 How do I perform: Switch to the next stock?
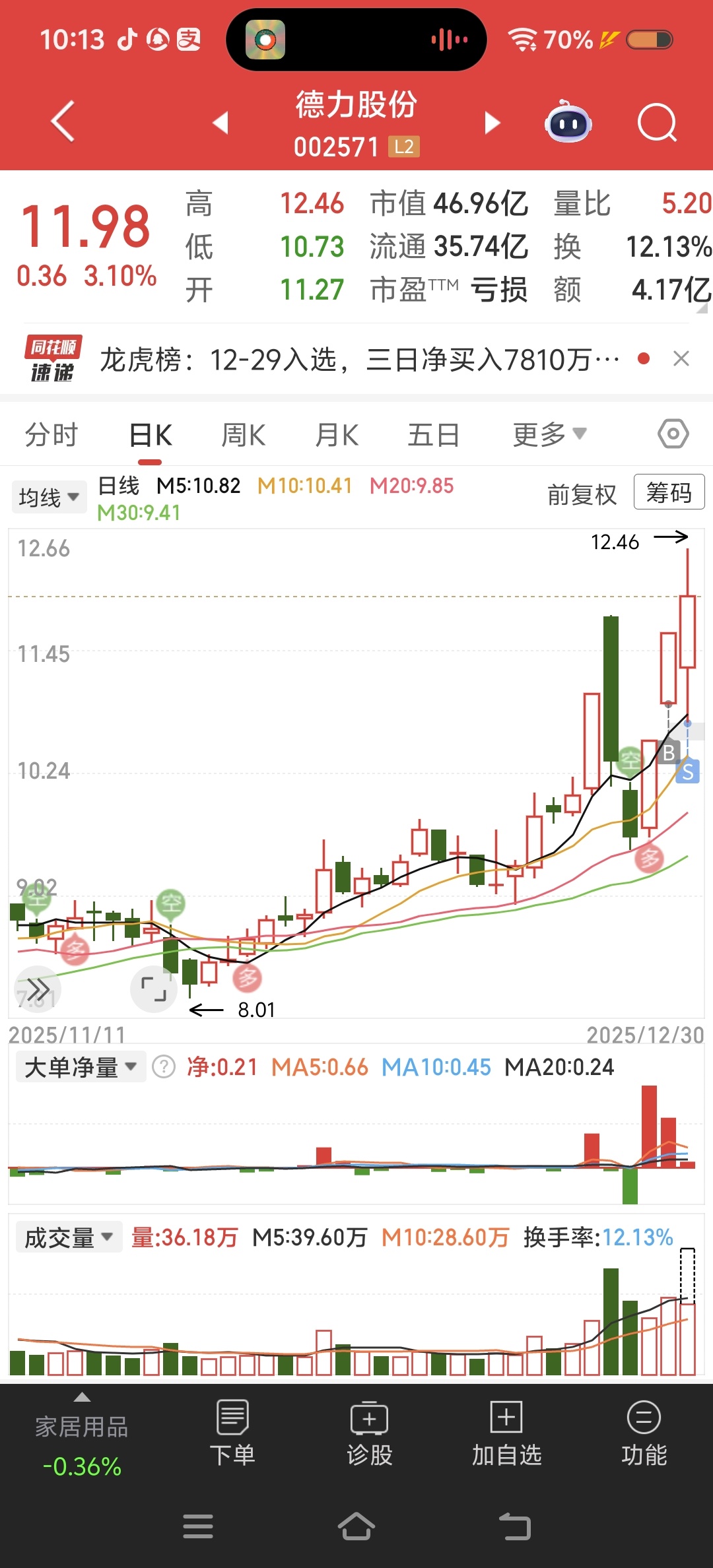coord(492,123)
